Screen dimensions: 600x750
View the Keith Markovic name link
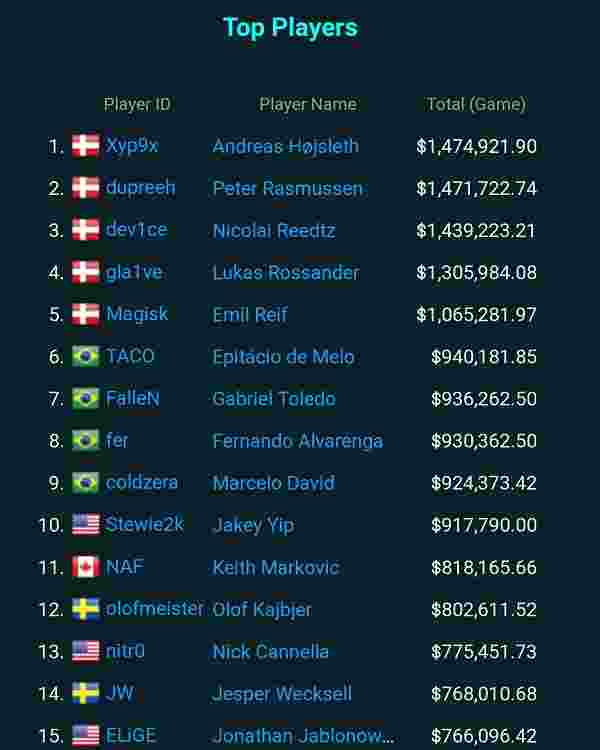(x=275, y=567)
